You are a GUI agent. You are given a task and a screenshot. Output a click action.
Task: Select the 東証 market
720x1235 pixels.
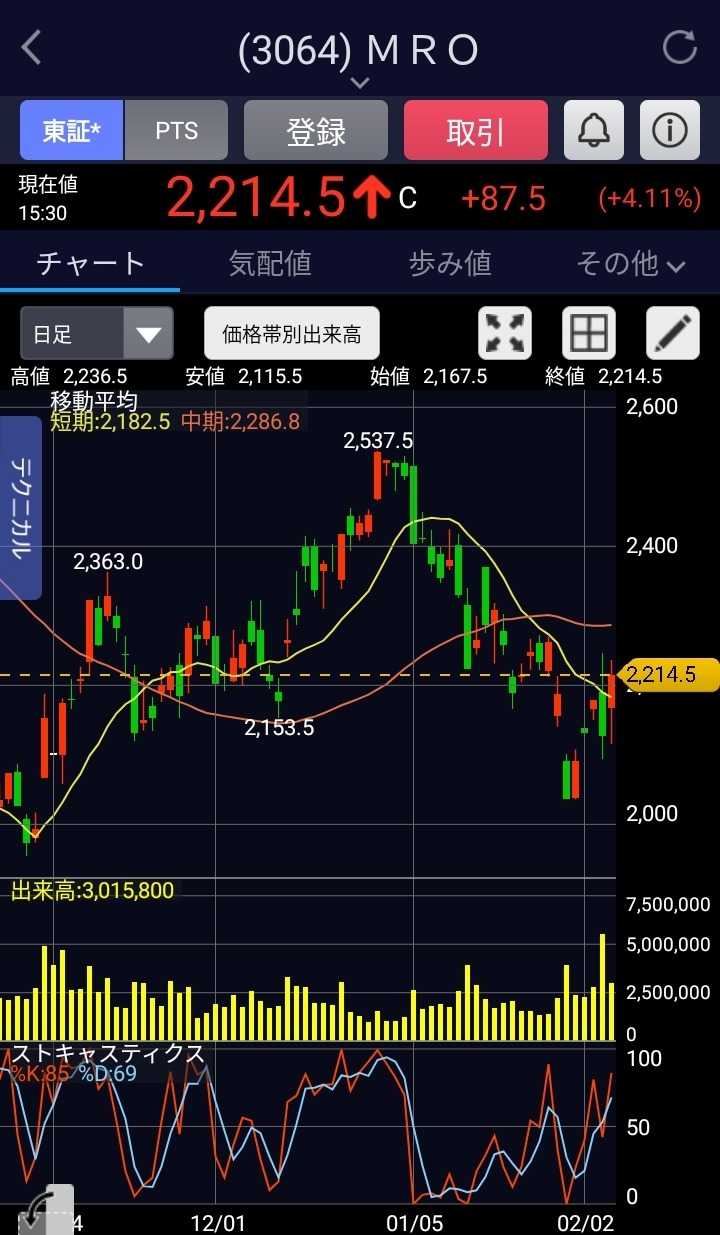(x=71, y=131)
